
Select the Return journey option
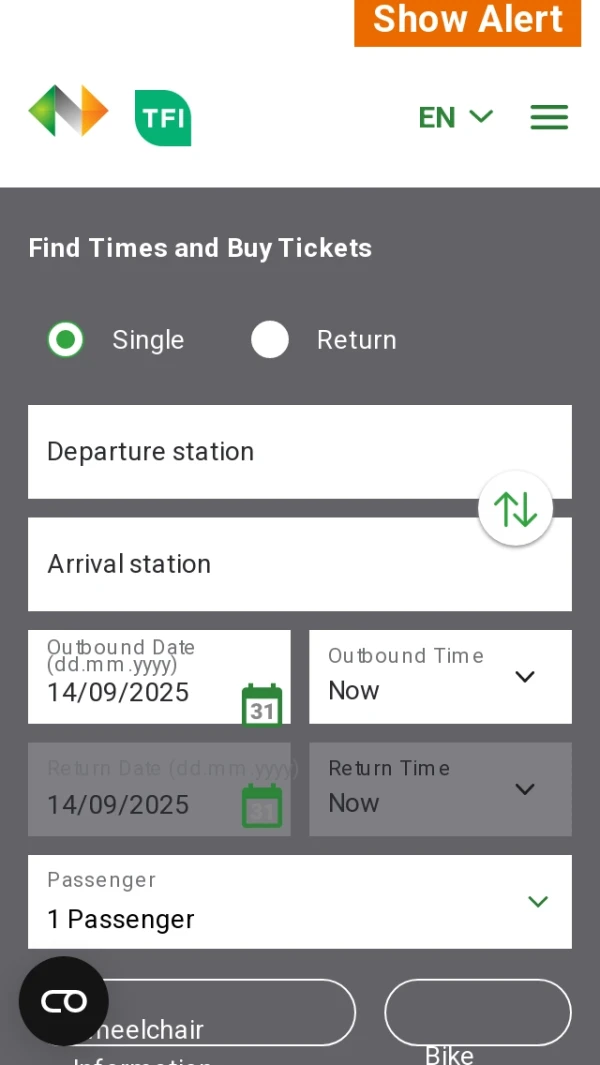pos(270,340)
